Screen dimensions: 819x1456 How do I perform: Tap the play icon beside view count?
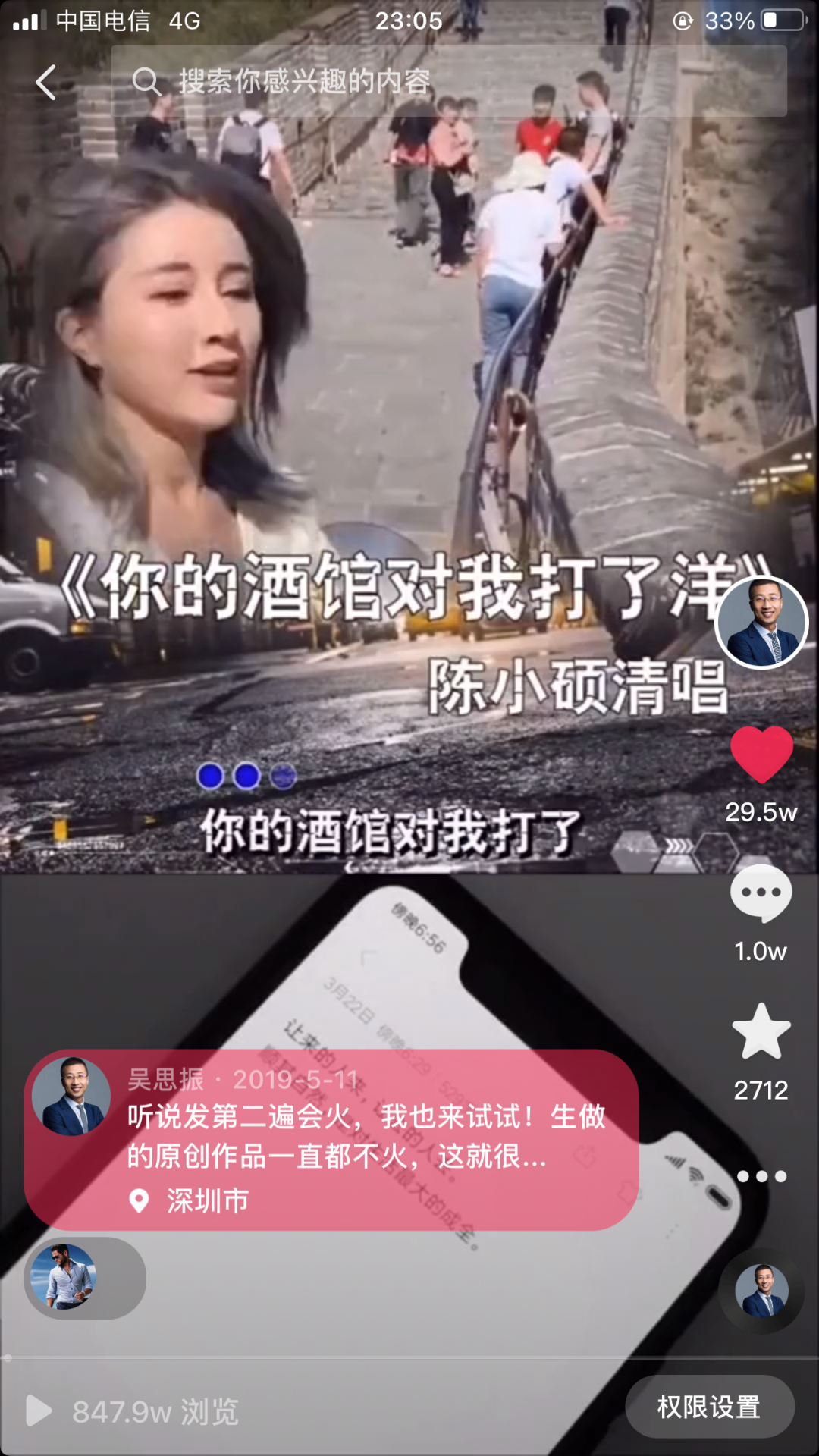pos(38,1411)
